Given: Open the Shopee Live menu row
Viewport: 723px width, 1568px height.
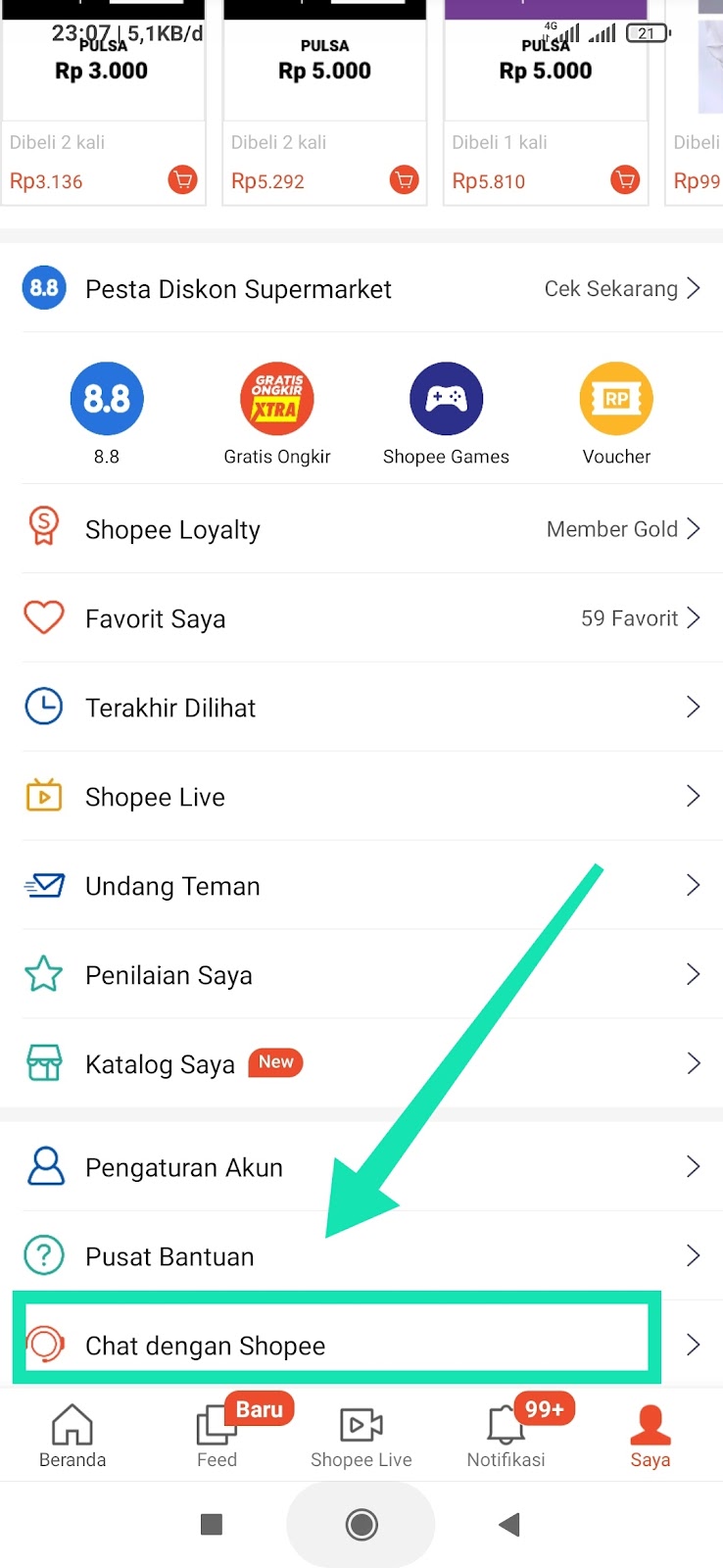Looking at the screenshot, I should click(x=361, y=797).
